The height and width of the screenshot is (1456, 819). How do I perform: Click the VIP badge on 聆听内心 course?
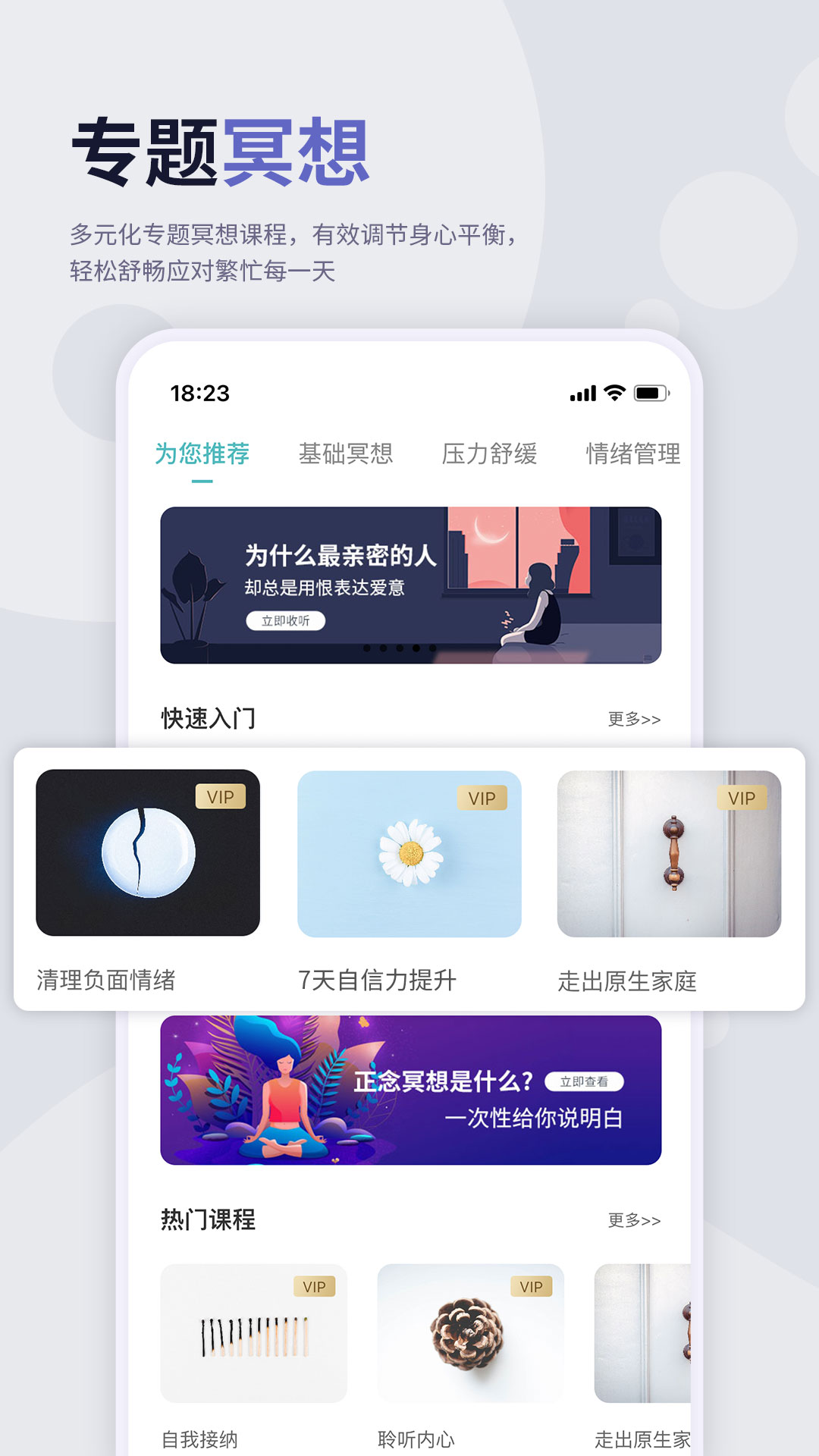coord(532,1288)
